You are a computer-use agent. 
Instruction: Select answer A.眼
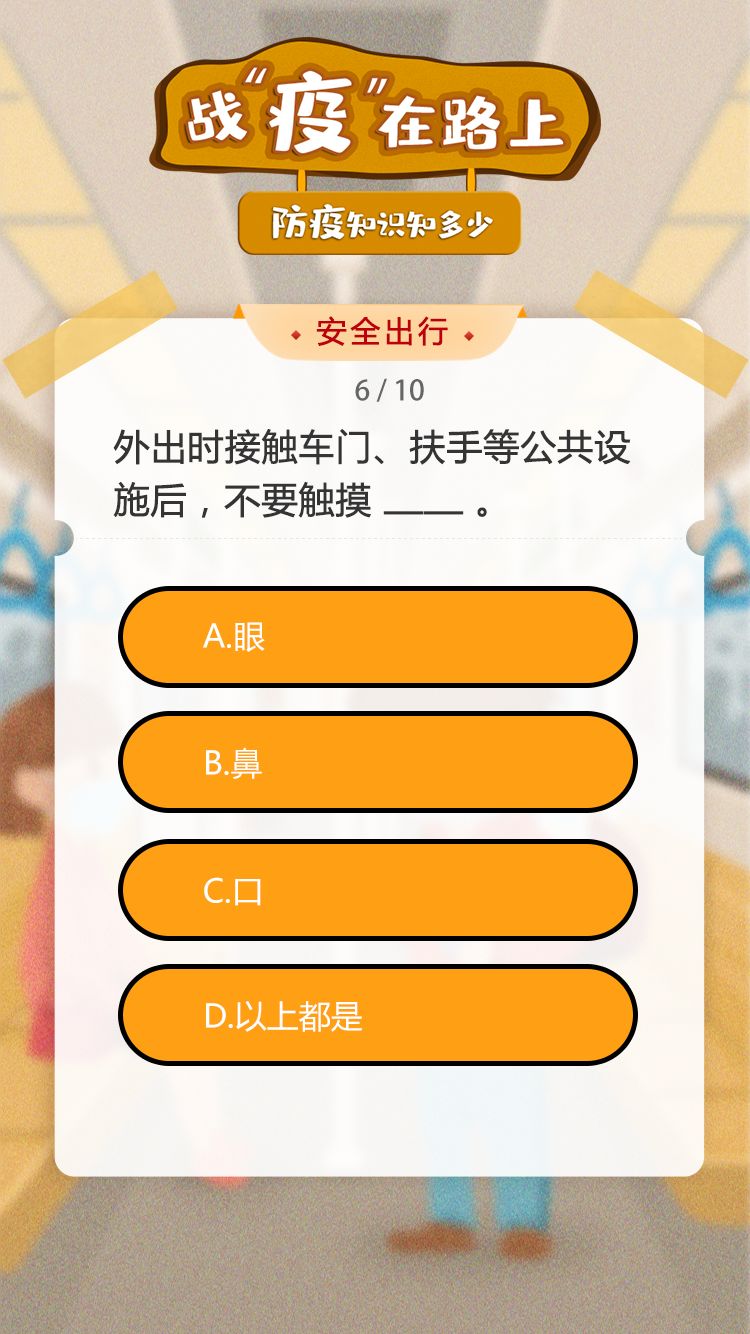click(377, 637)
